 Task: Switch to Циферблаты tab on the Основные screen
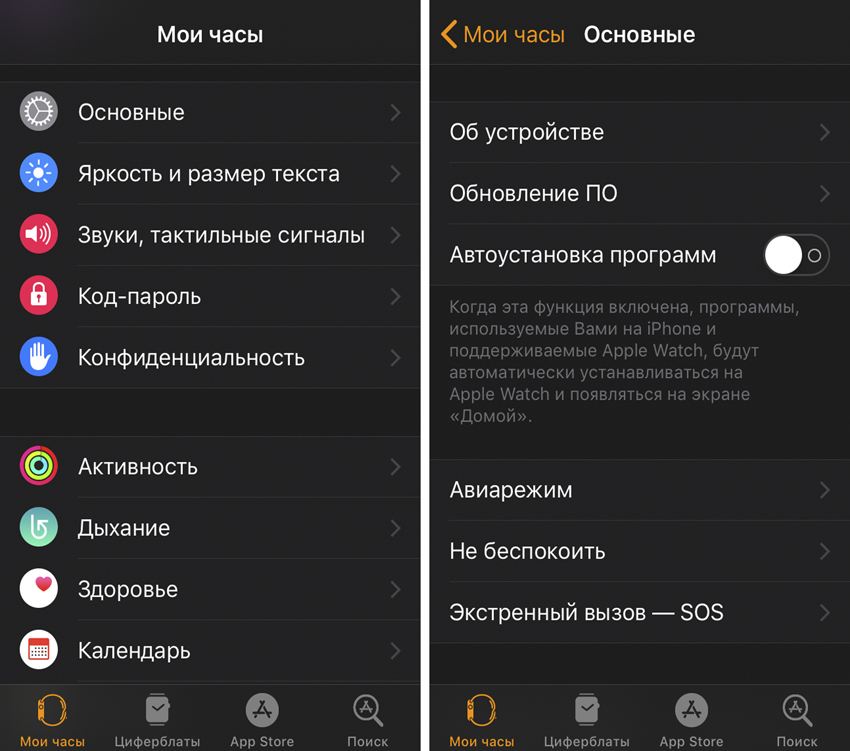(586, 720)
